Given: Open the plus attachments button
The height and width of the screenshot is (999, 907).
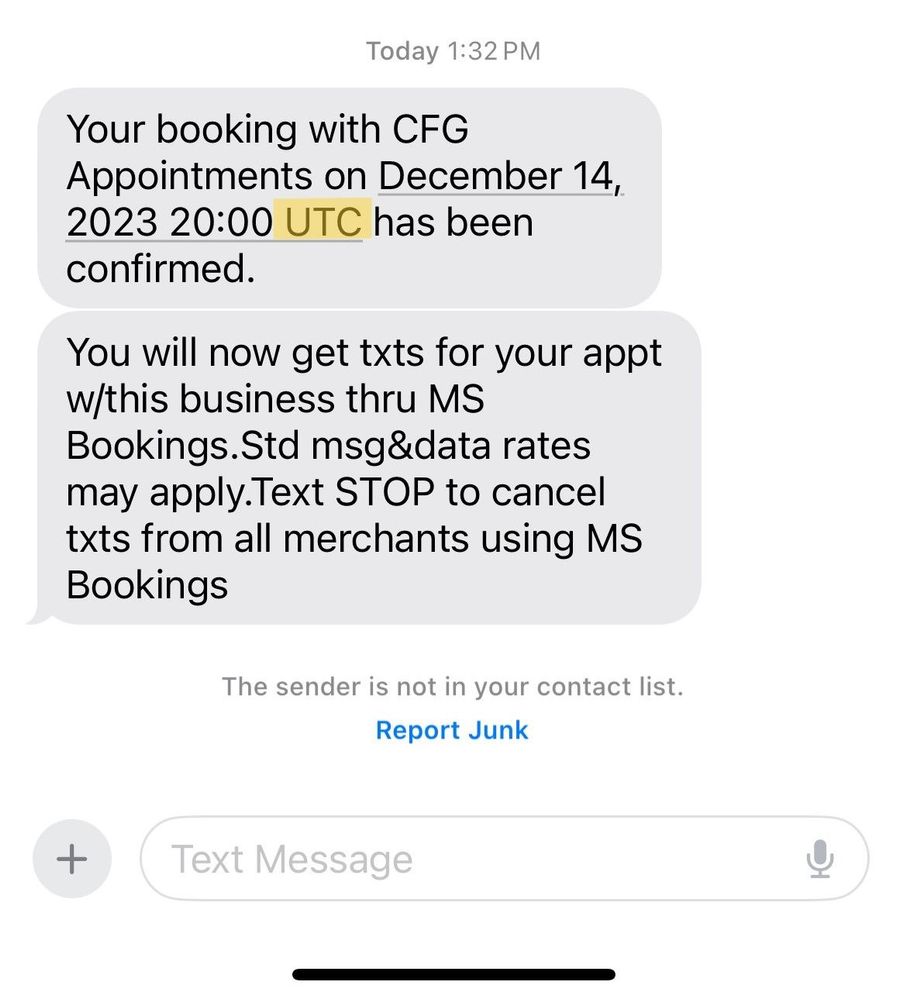Looking at the screenshot, I should pos(71,858).
